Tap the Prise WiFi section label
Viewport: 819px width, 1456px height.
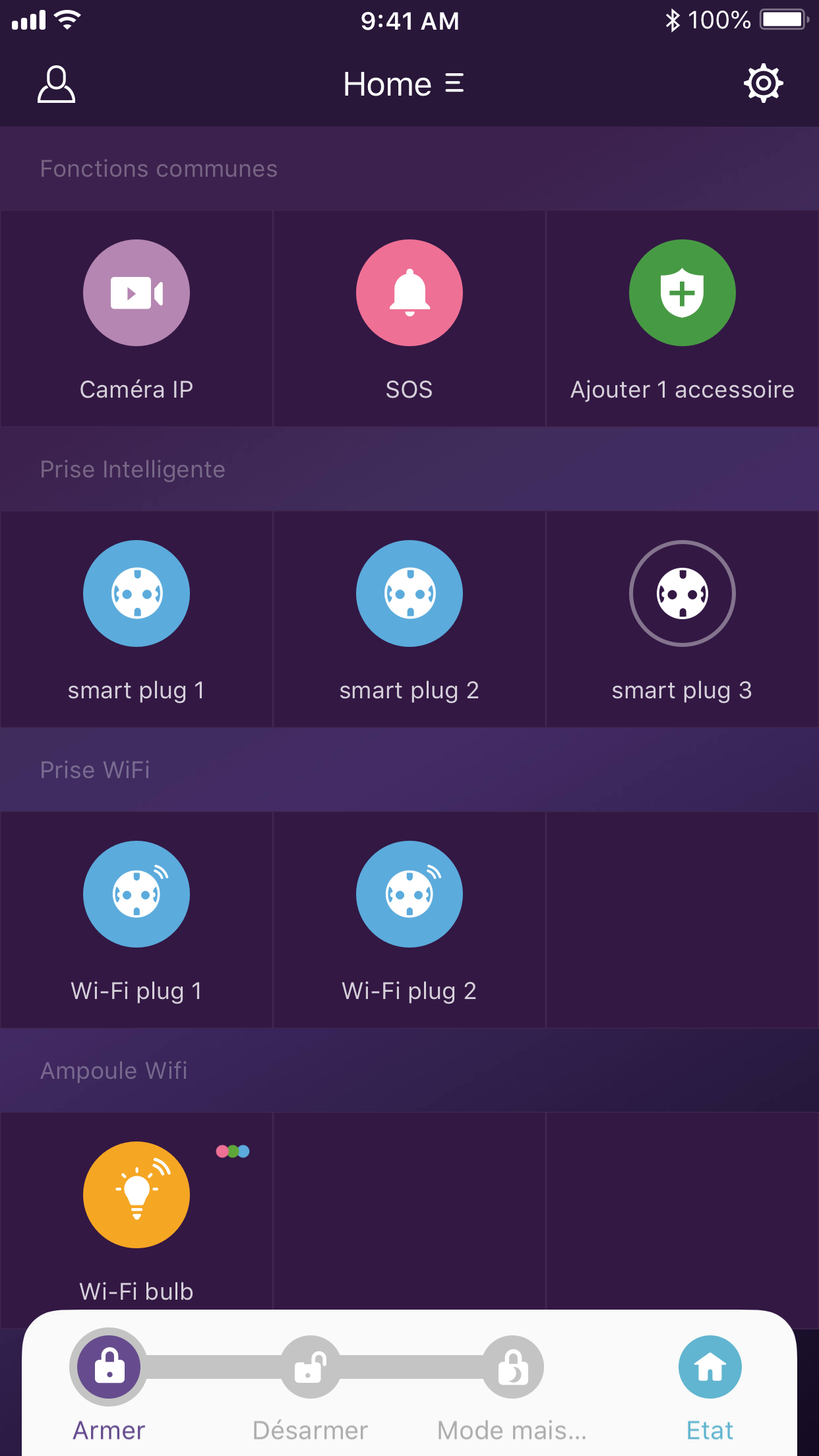(95, 770)
